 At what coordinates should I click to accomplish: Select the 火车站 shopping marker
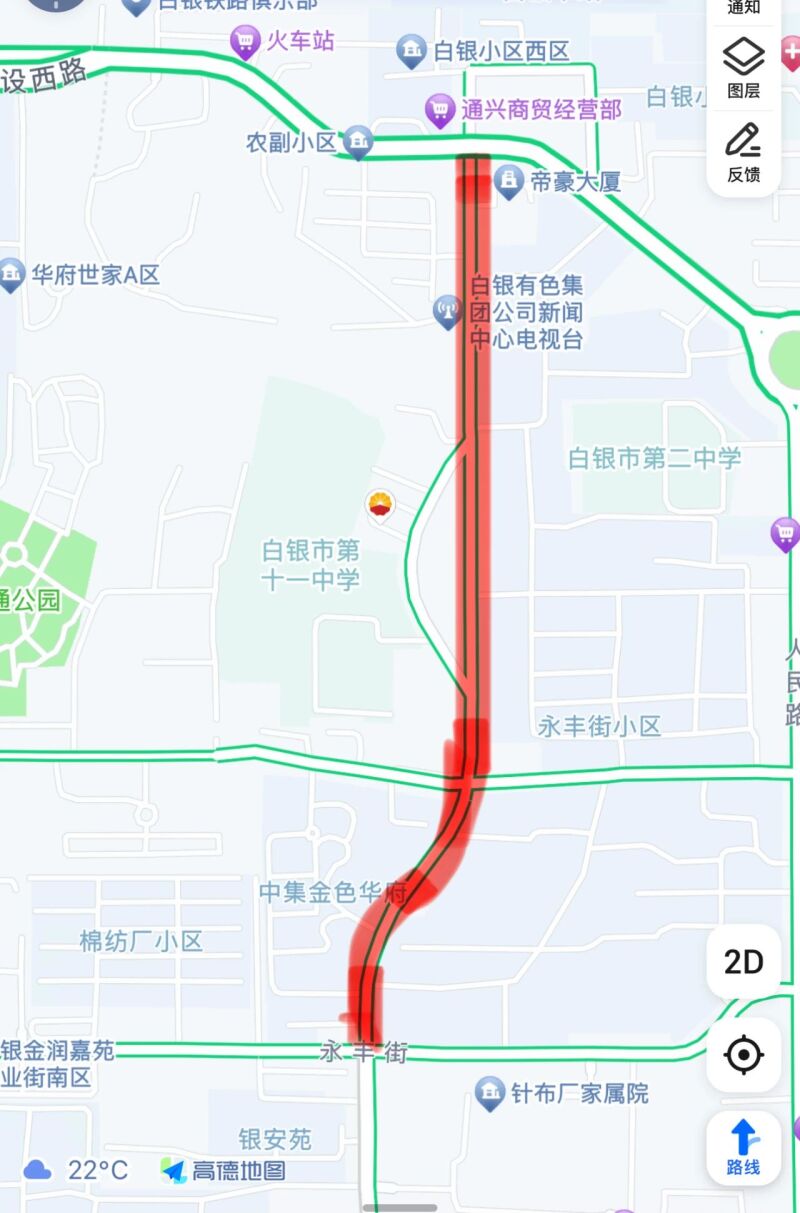pos(245,42)
